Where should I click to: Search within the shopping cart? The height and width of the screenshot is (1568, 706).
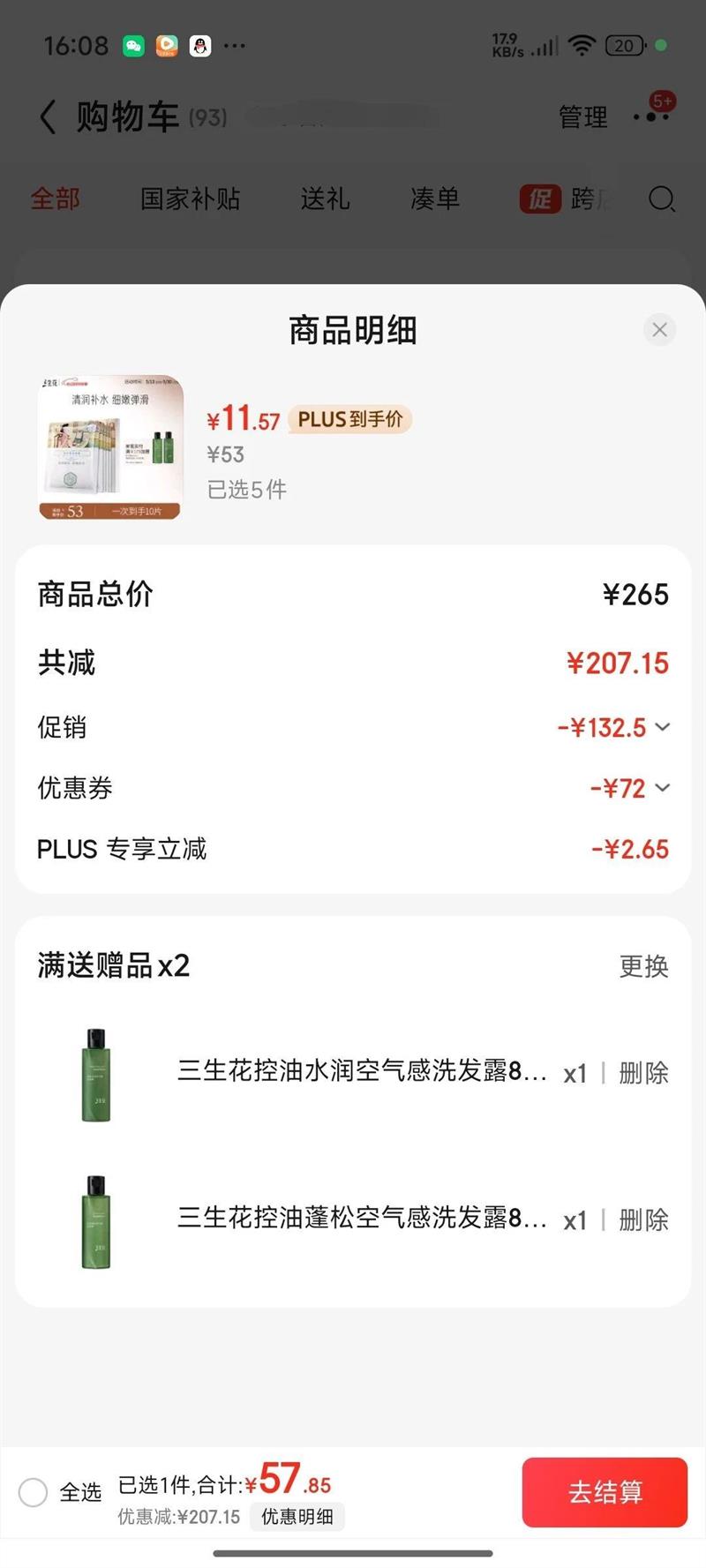pos(661,199)
